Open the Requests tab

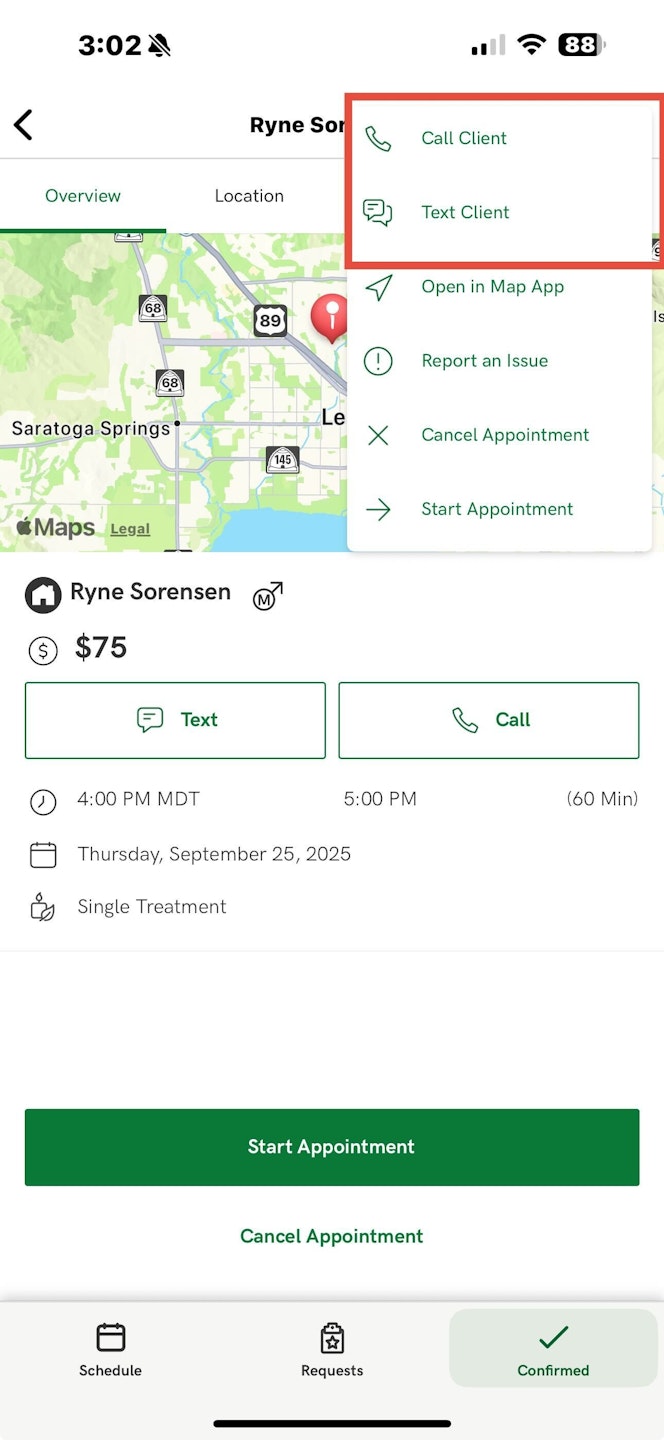click(332, 1348)
